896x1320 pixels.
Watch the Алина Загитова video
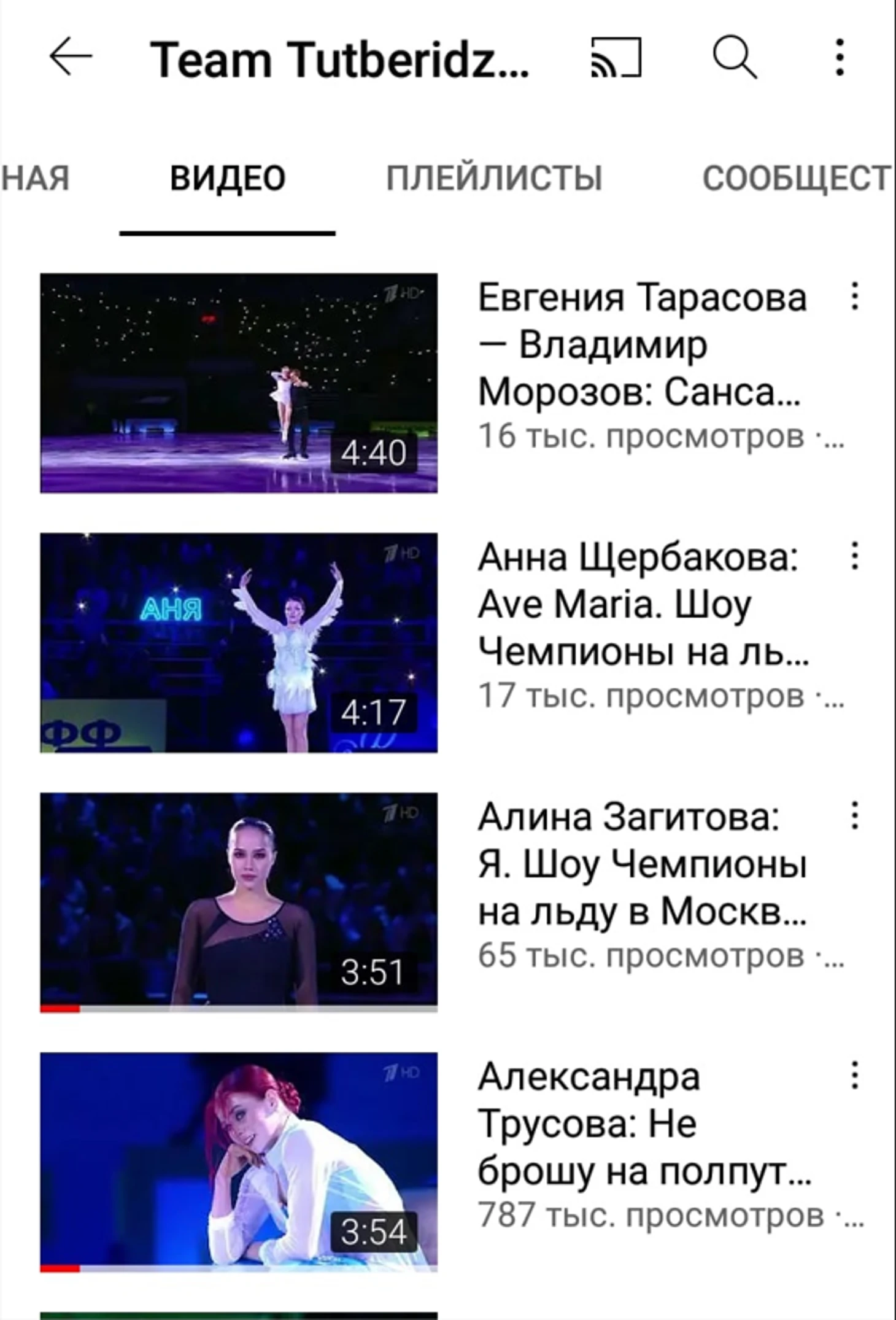(x=239, y=903)
